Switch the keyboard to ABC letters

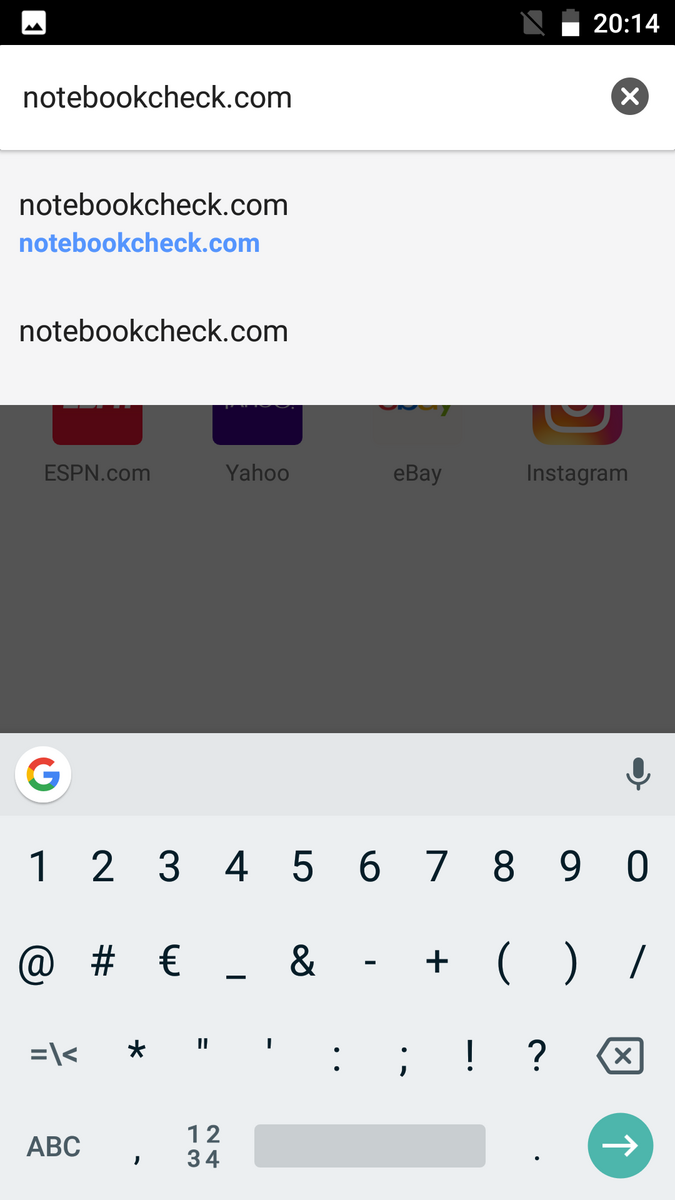tap(54, 1146)
